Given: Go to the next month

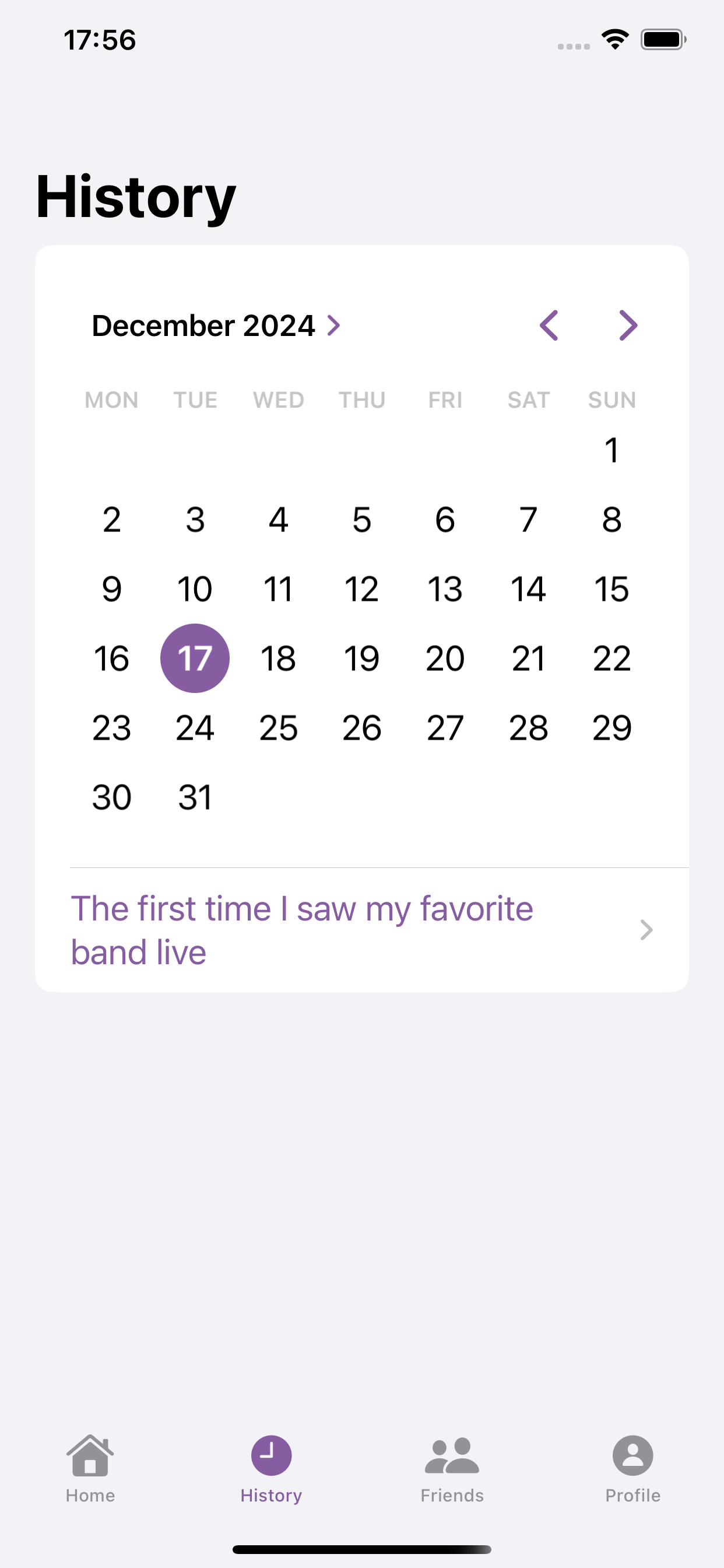Looking at the screenshot, I should pyautogui.click(x=628, y=325).
